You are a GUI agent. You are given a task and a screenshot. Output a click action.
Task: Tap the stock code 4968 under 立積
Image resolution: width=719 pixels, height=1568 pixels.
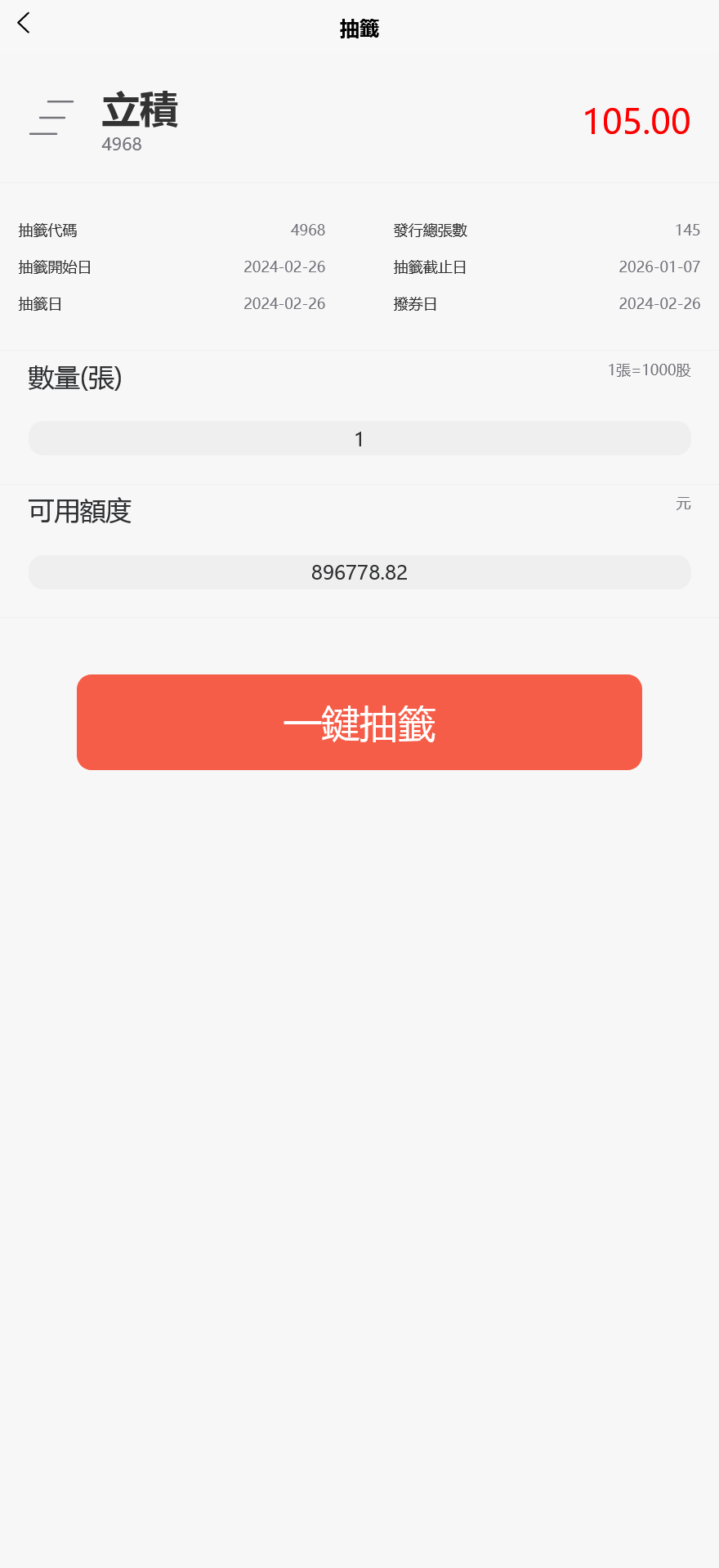(121, 144)
